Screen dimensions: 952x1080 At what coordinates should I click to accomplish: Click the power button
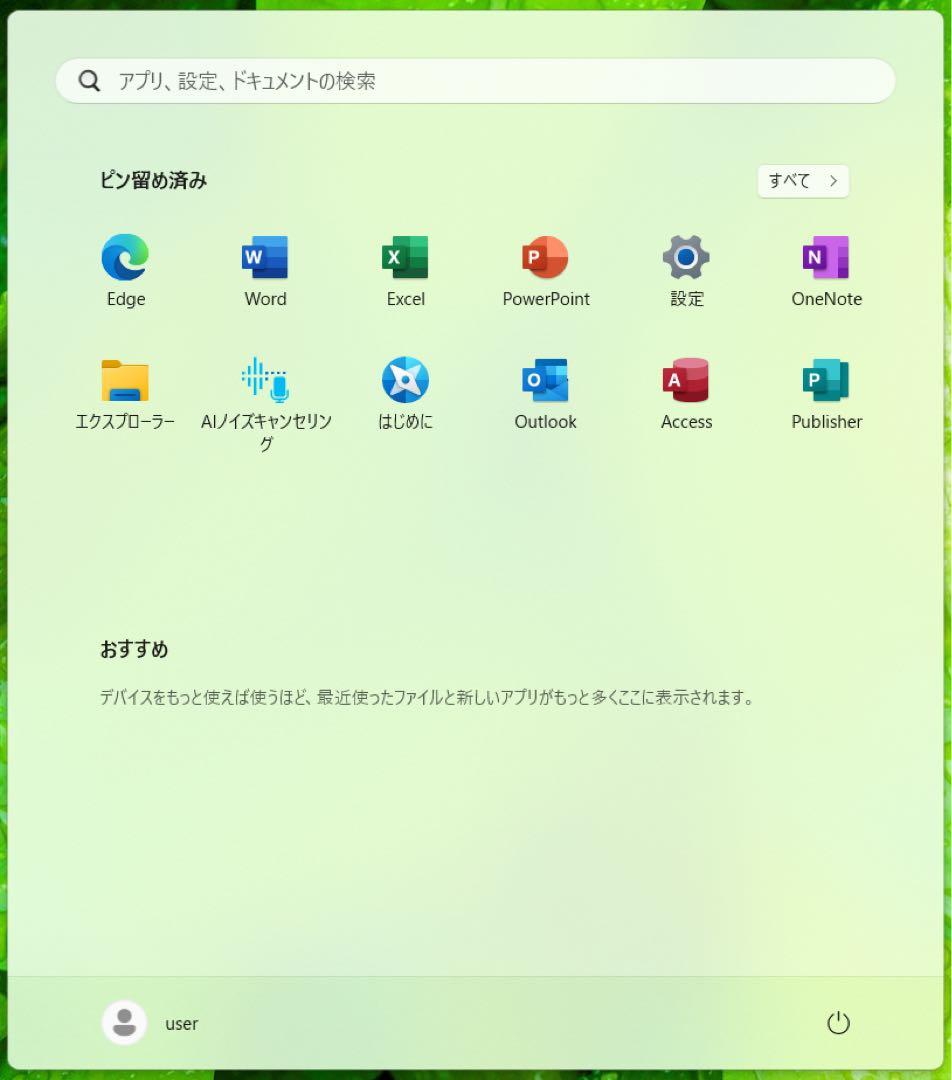838,1023
